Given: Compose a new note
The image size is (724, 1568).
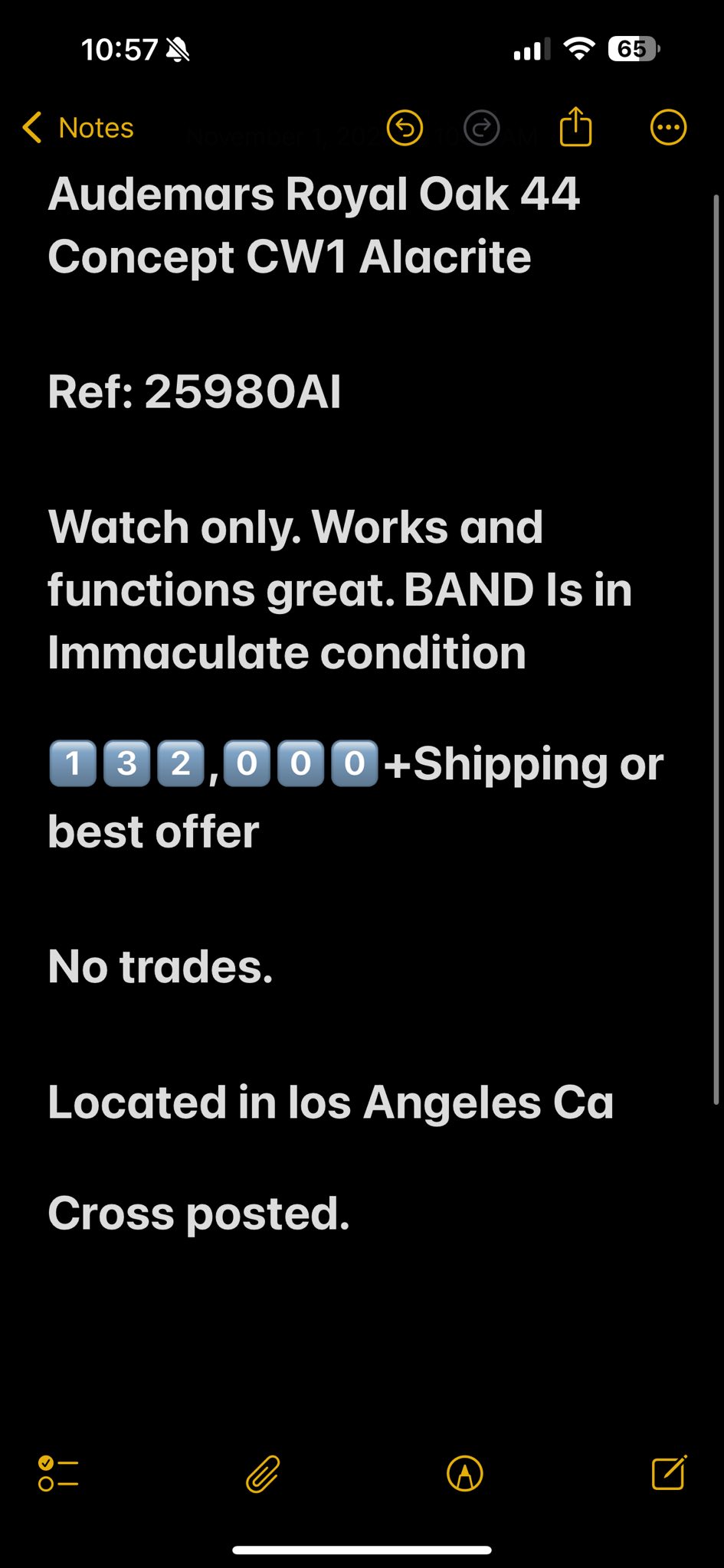Looking at the screenshot, I should (x=669, y=1472).
